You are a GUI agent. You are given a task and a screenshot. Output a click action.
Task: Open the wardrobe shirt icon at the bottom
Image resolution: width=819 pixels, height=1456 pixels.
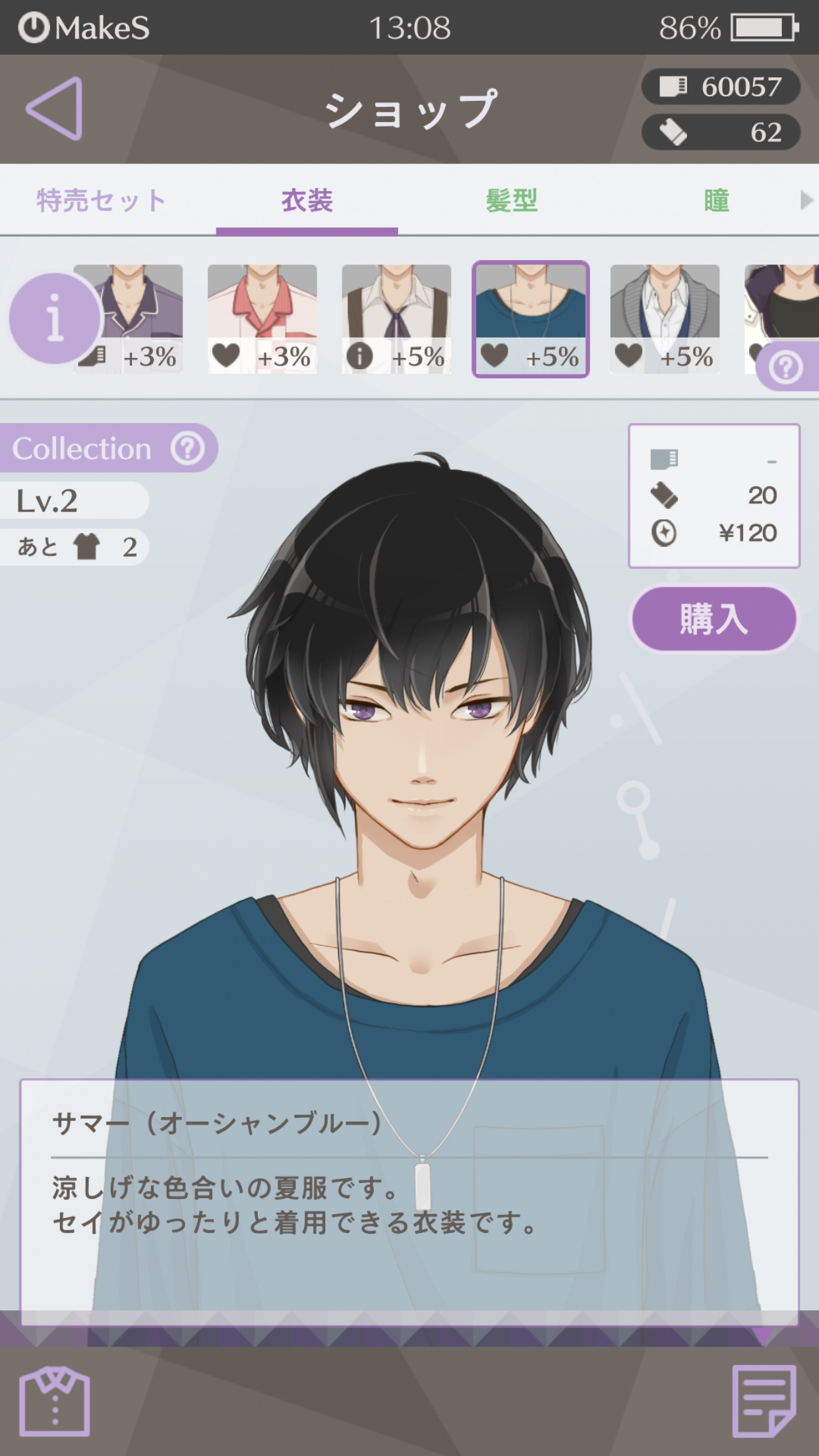pos(54,1401)
